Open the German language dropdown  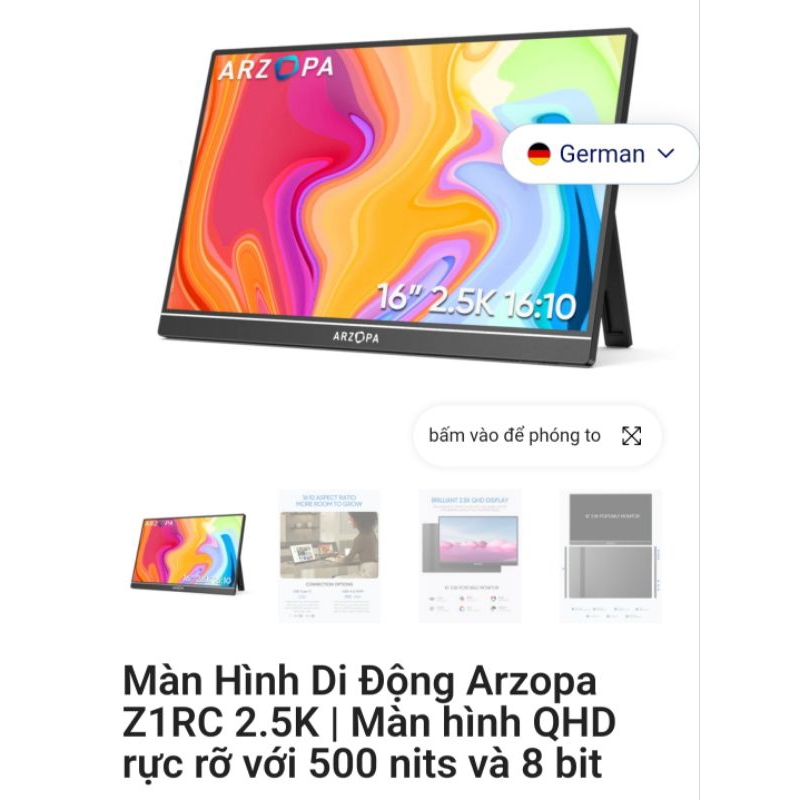tap(600, 154)
